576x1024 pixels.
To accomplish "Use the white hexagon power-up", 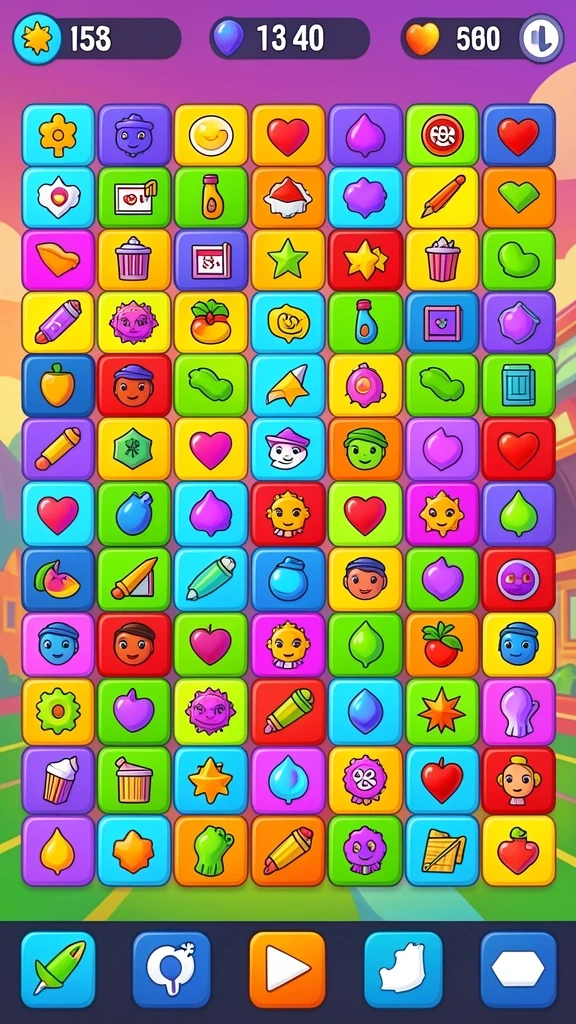I will pyautogui.click(x=518, y=970).
